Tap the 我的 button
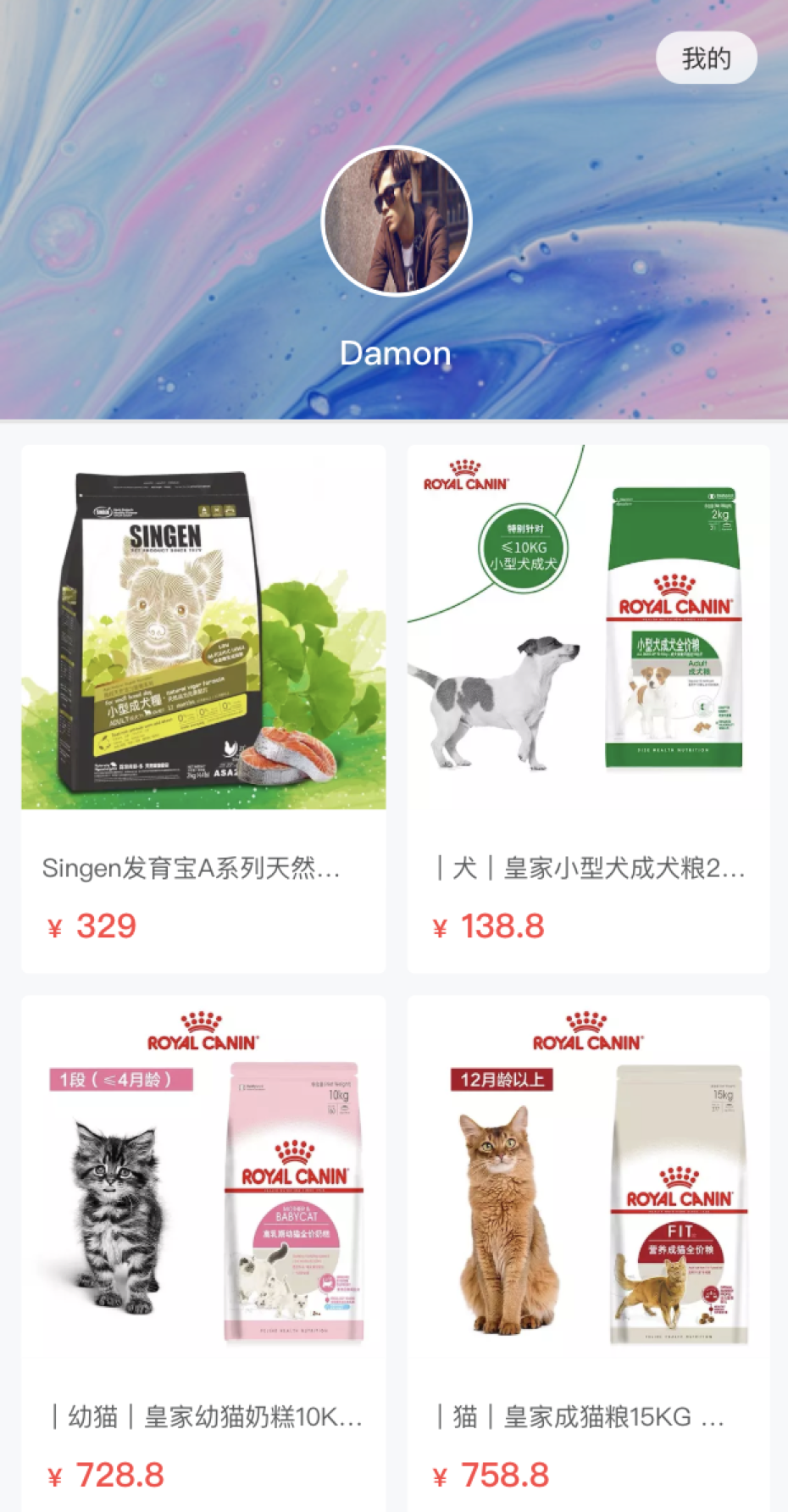 tap(706, 58)
